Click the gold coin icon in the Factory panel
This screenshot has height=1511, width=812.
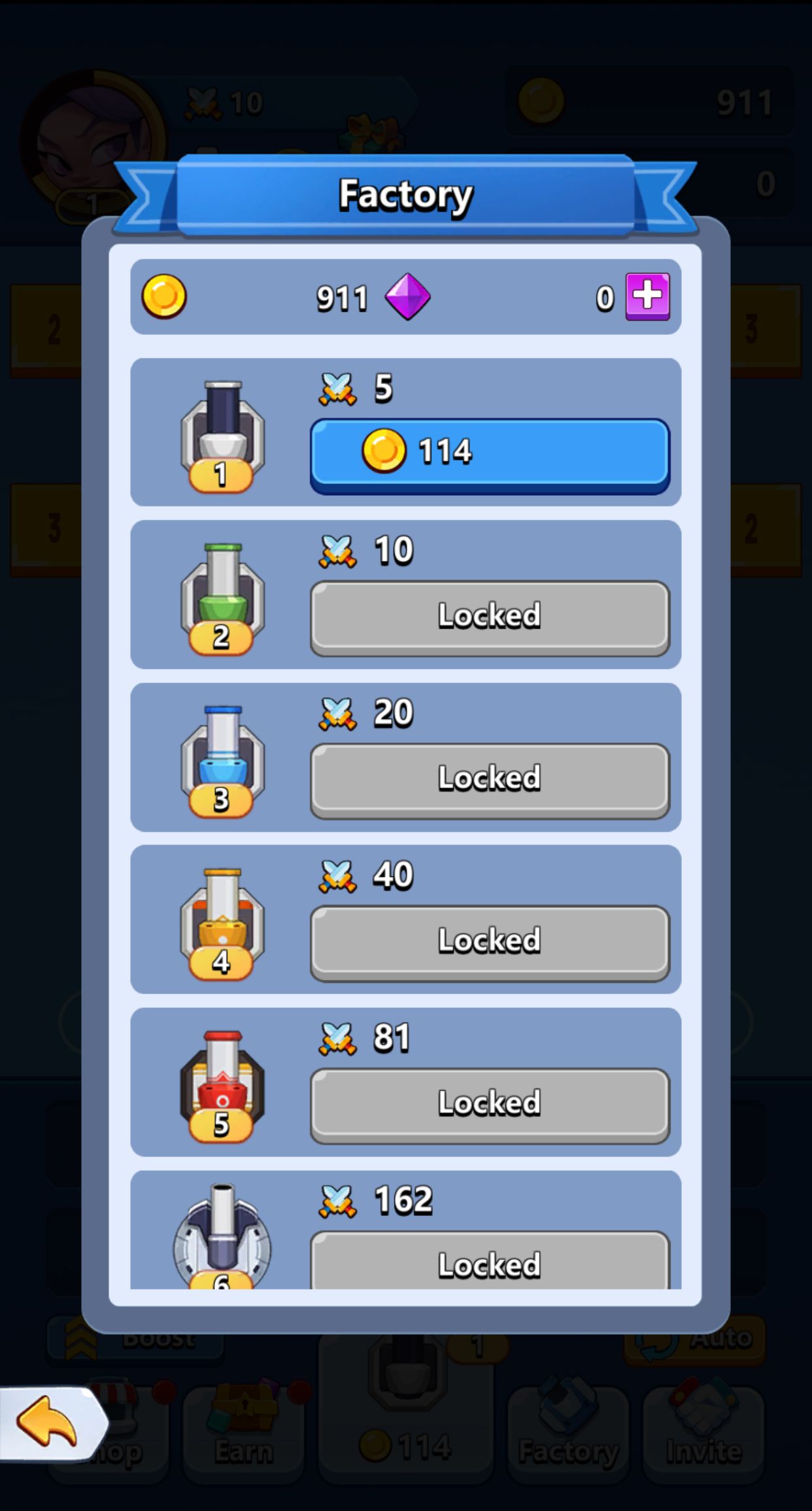[x=164, y=296]
